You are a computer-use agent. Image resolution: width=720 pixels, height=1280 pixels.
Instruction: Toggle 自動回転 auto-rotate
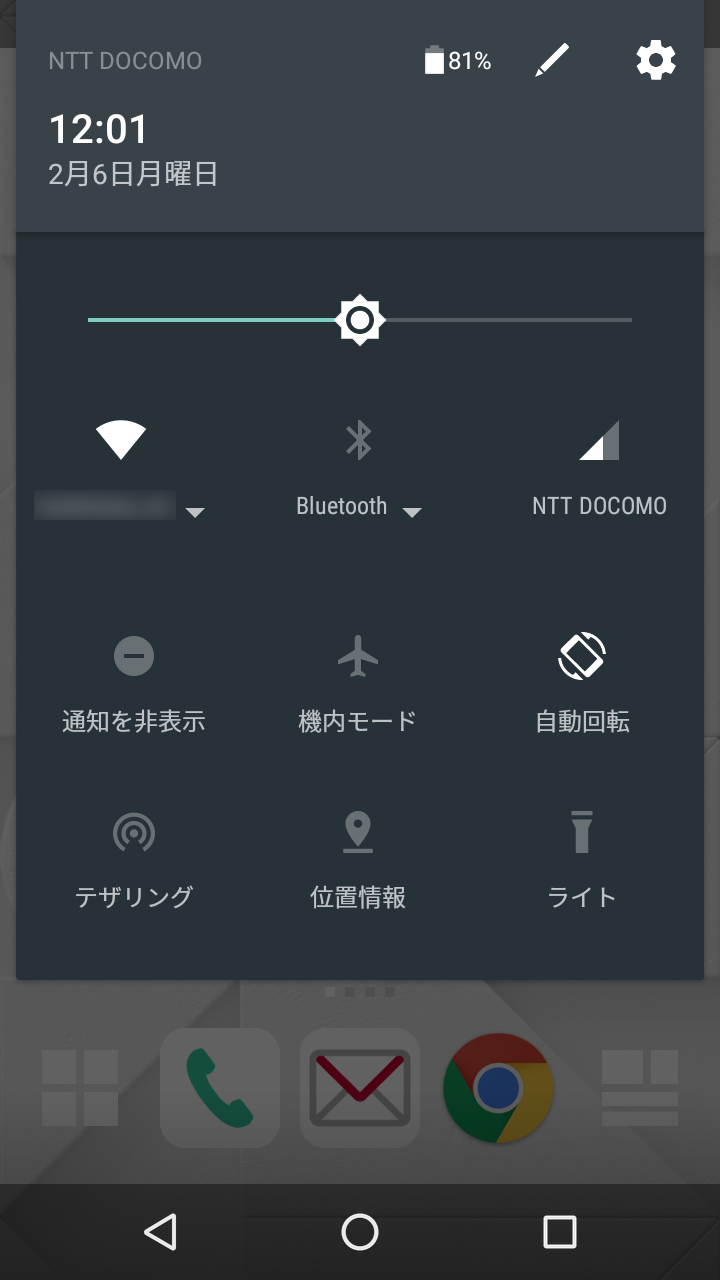coord(582,658)
